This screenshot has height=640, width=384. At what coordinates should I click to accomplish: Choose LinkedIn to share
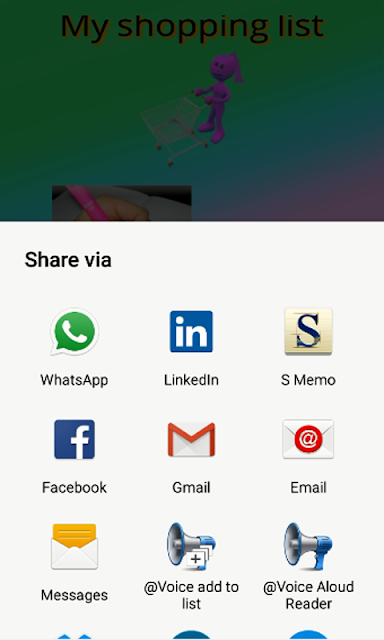pyautogui.click(x=191, y=347)
